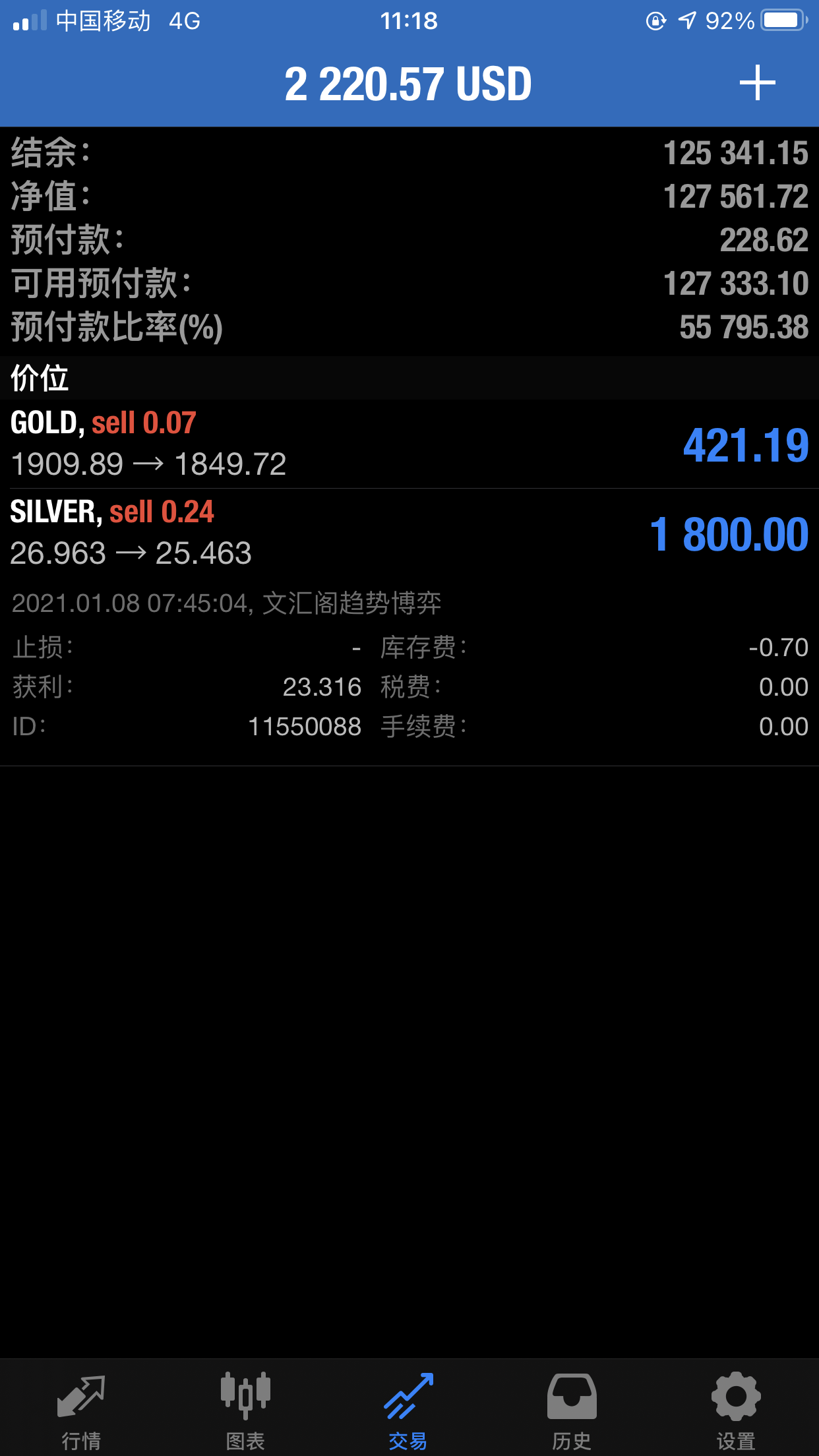The height and width of the screenshot is (1456, 819).
Task: Open the GOLD sell 0.07 position
Action: (x=409, y=444)
